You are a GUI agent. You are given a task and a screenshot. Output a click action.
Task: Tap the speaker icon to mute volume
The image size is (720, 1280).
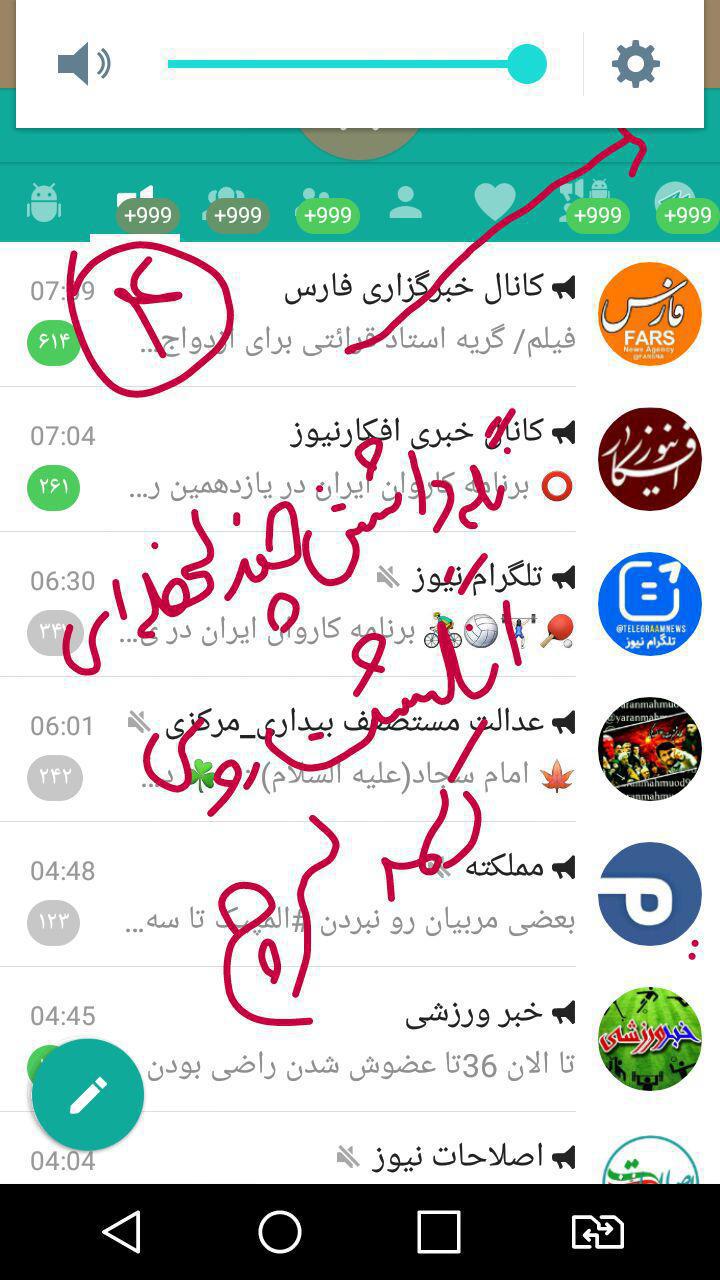pos(84,65)
